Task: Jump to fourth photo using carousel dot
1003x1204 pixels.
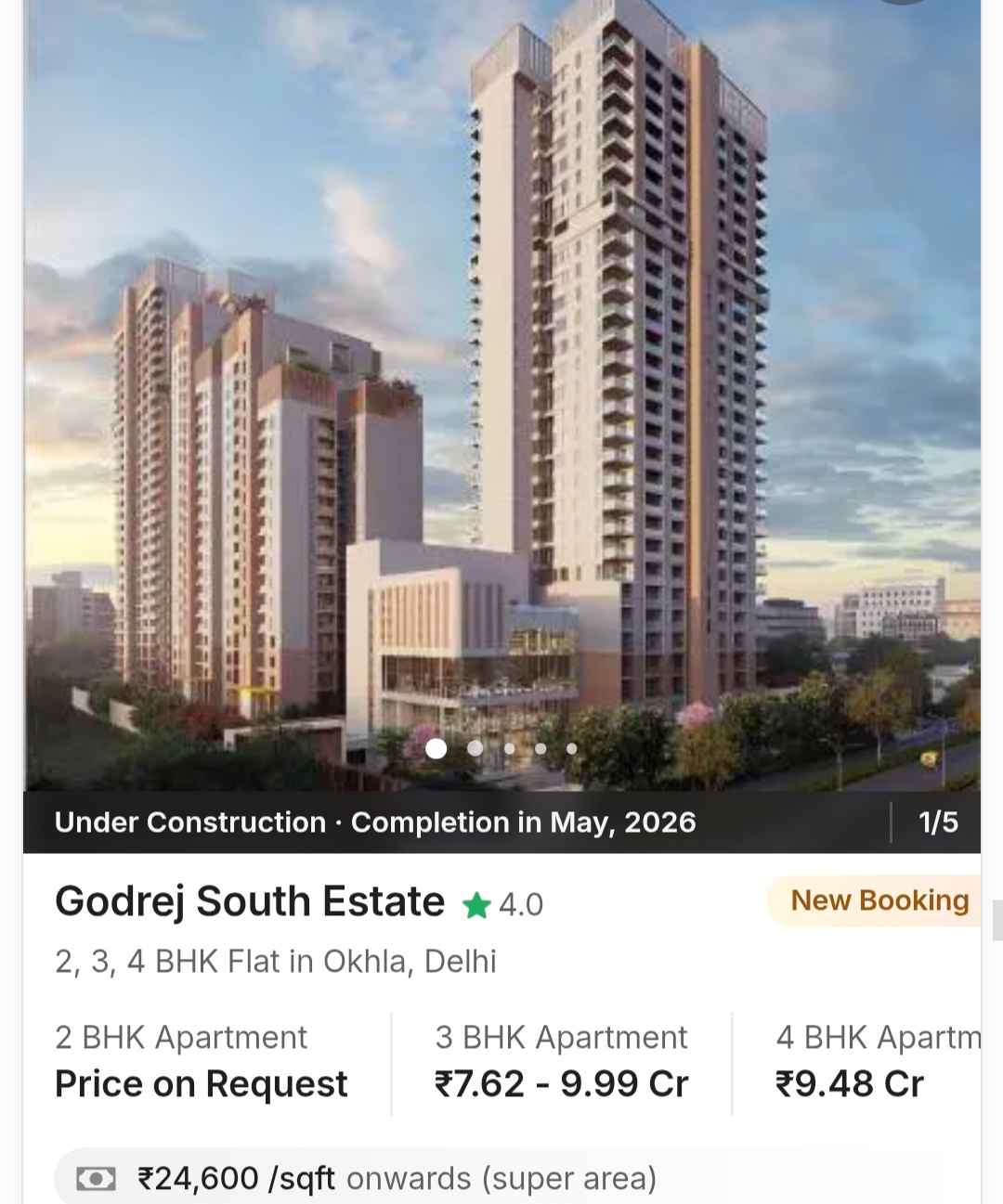Action: pos(540,748)
